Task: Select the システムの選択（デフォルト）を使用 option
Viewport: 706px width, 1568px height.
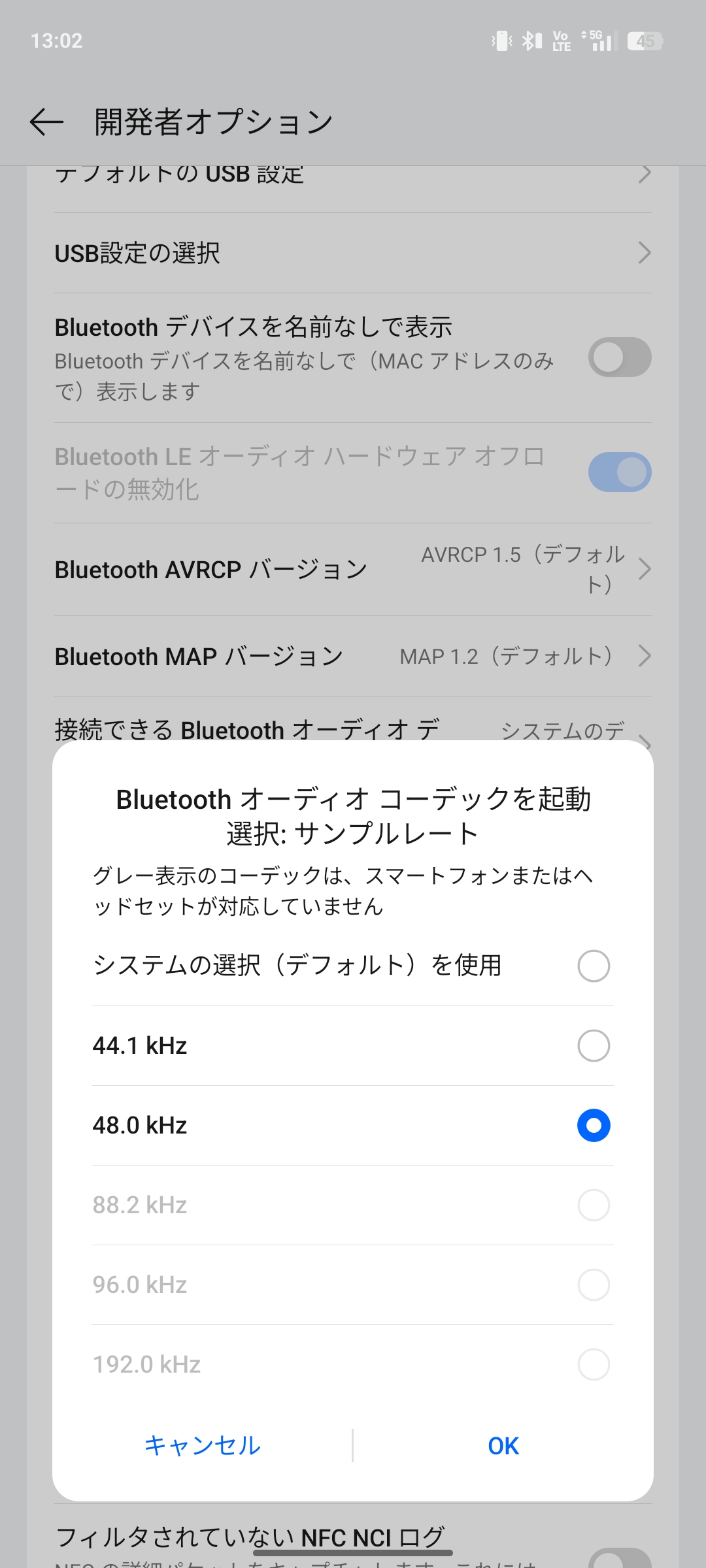Action: coord(593,966)
